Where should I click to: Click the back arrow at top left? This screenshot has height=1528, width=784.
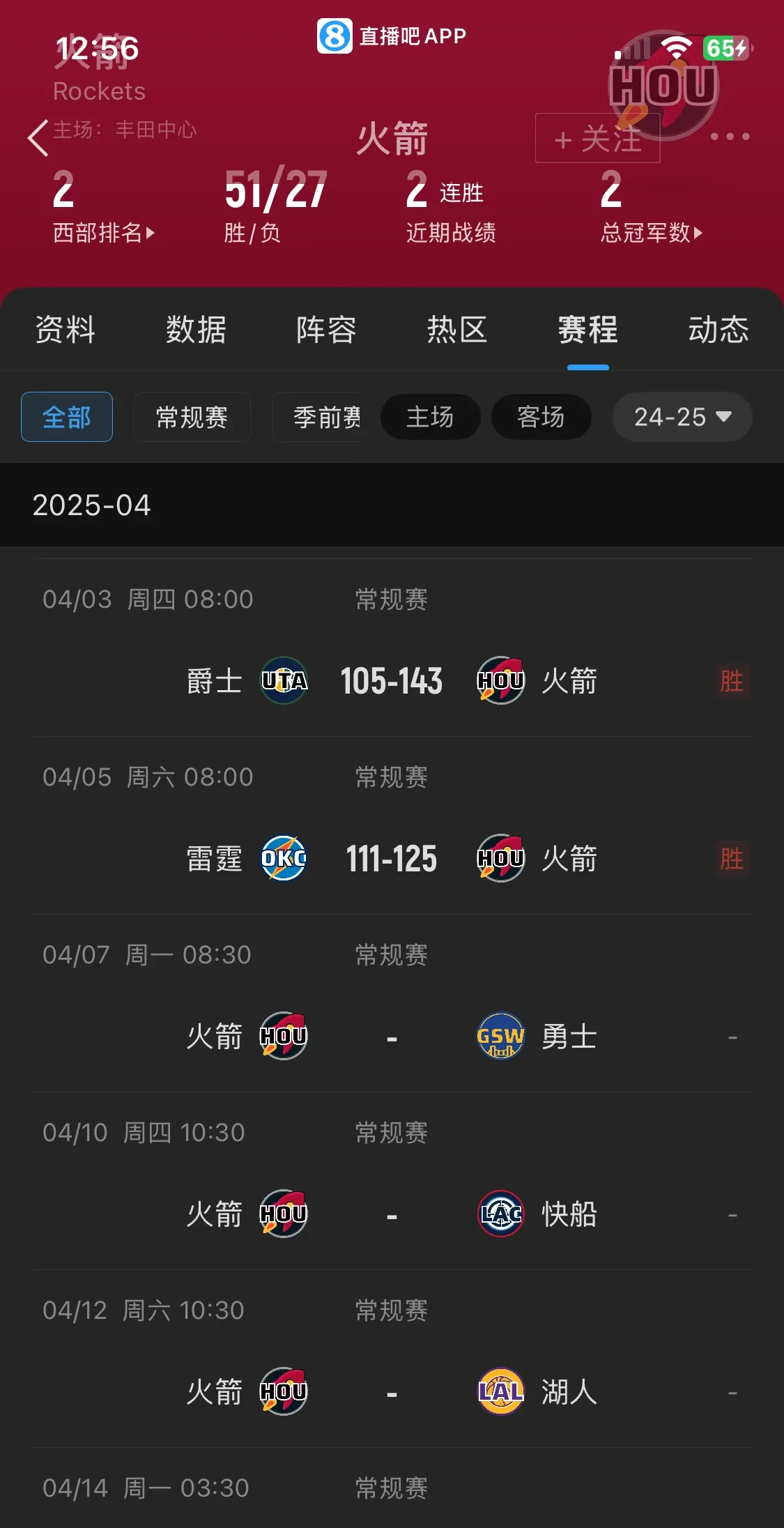38,137
